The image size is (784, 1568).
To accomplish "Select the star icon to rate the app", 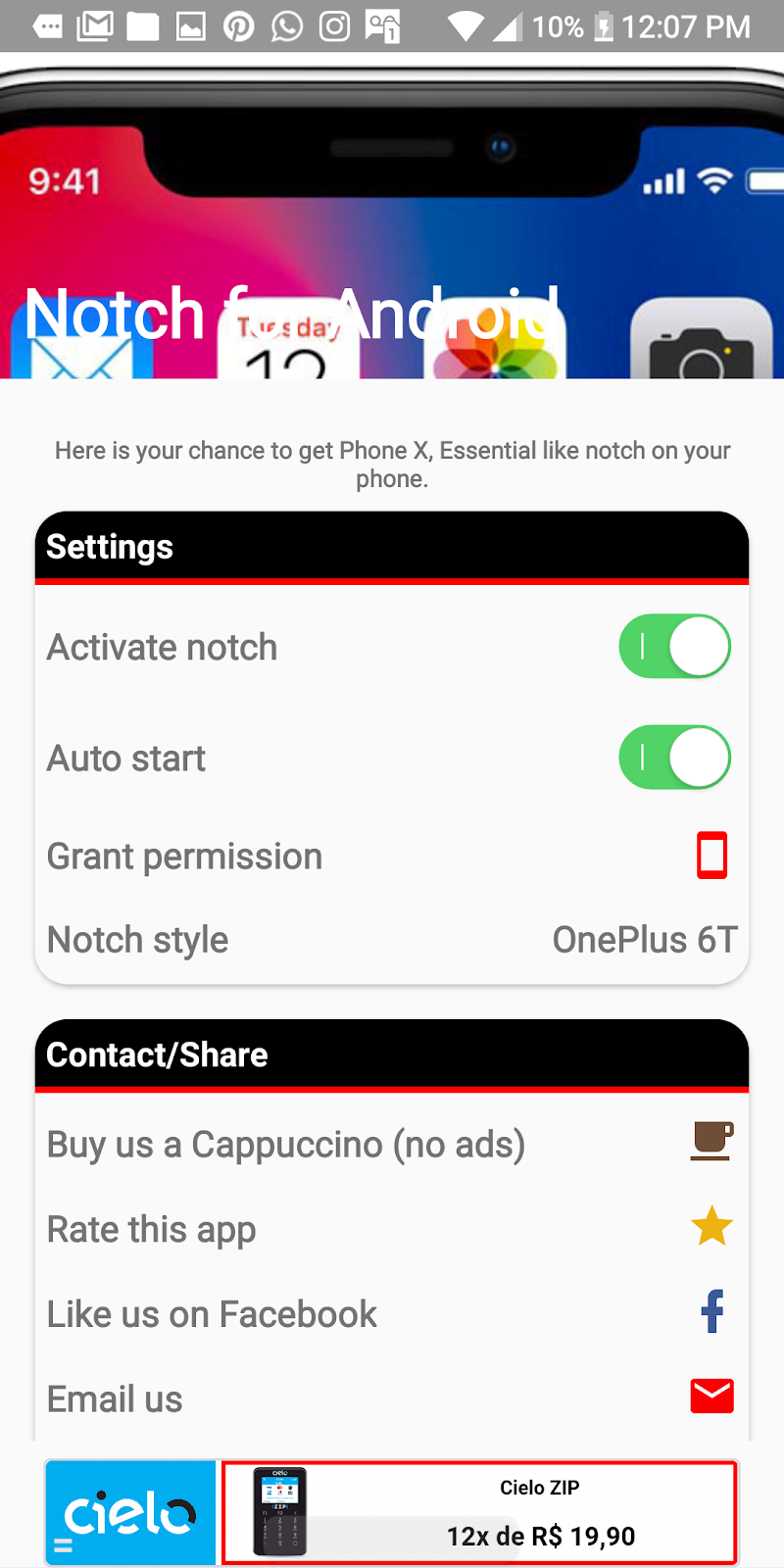I will coord(711,1225).
